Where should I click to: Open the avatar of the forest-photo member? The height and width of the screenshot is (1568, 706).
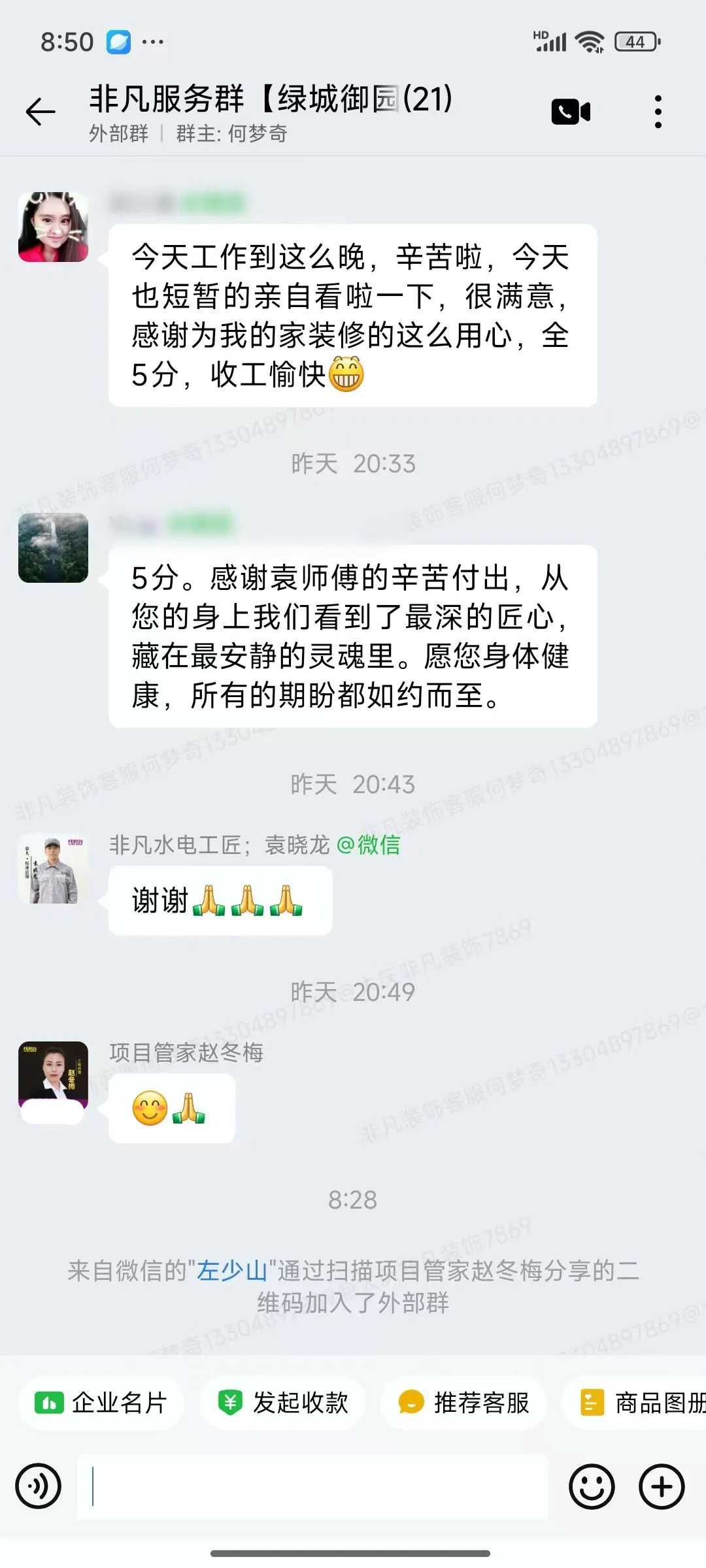click(53, 547)
